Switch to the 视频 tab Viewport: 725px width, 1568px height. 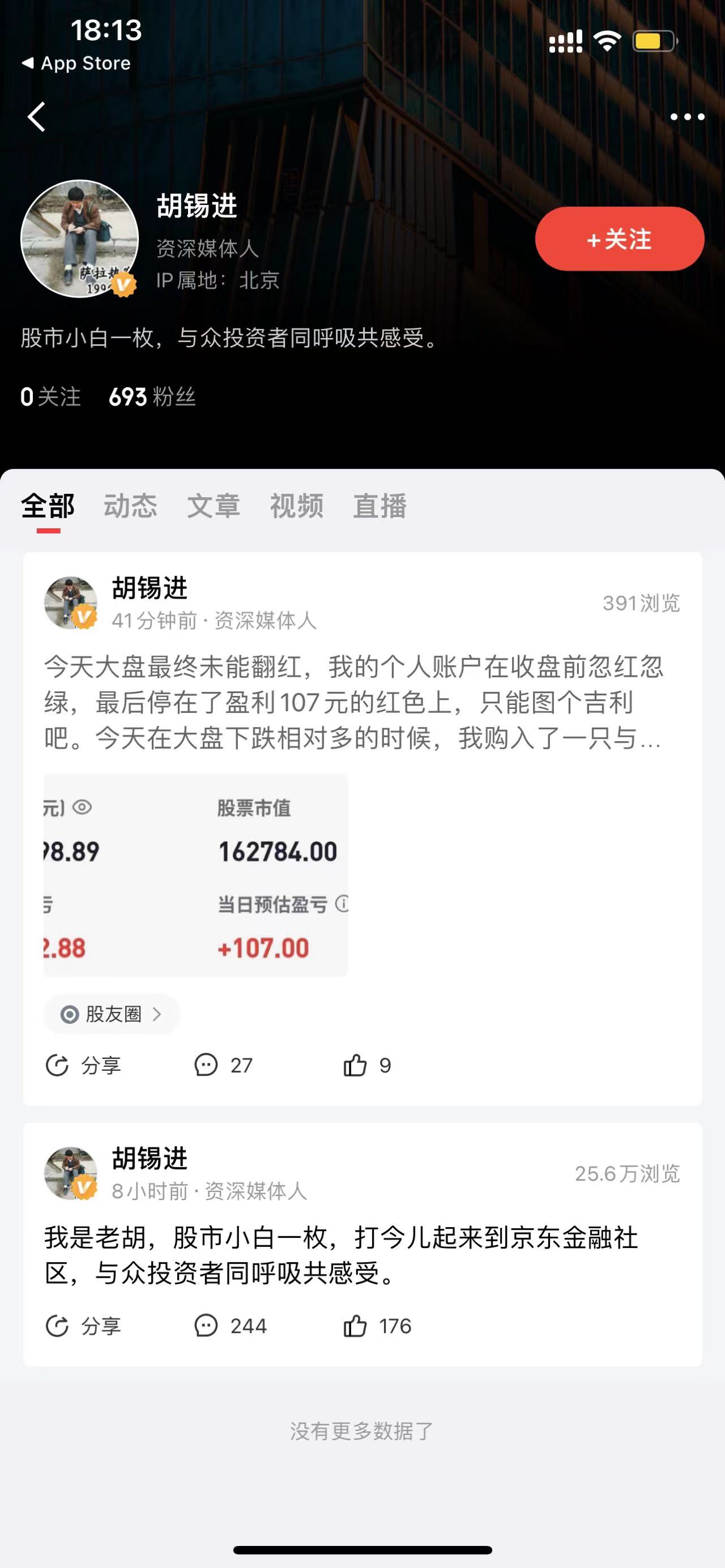(x=296, y=506)
